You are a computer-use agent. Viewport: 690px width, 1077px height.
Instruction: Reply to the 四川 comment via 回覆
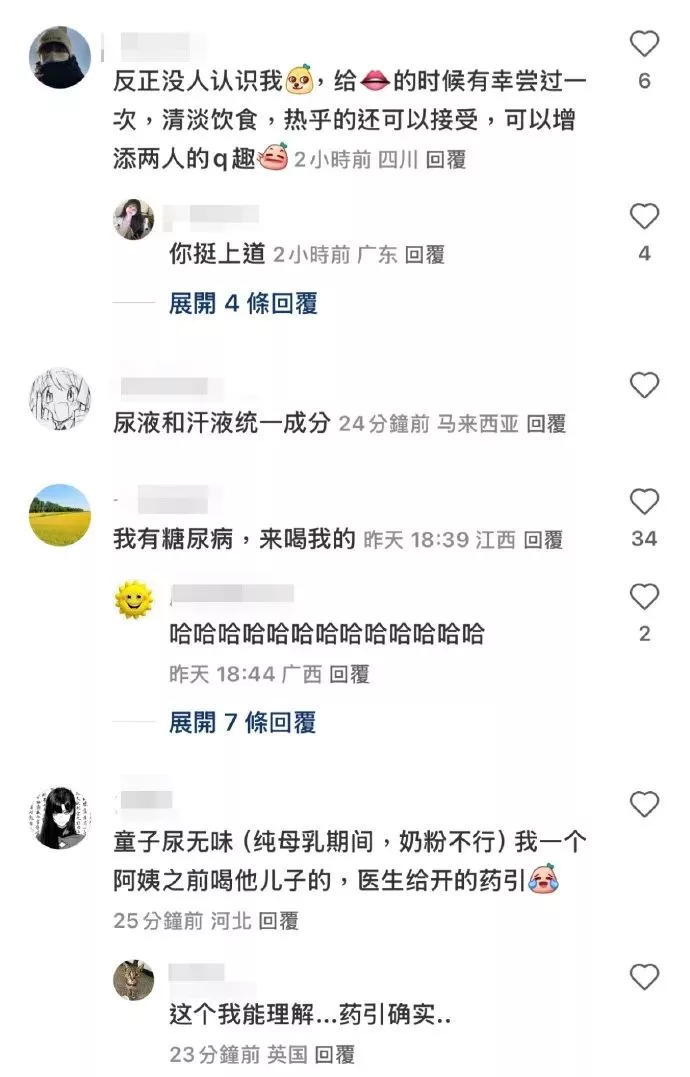click(x=445, y=160)
